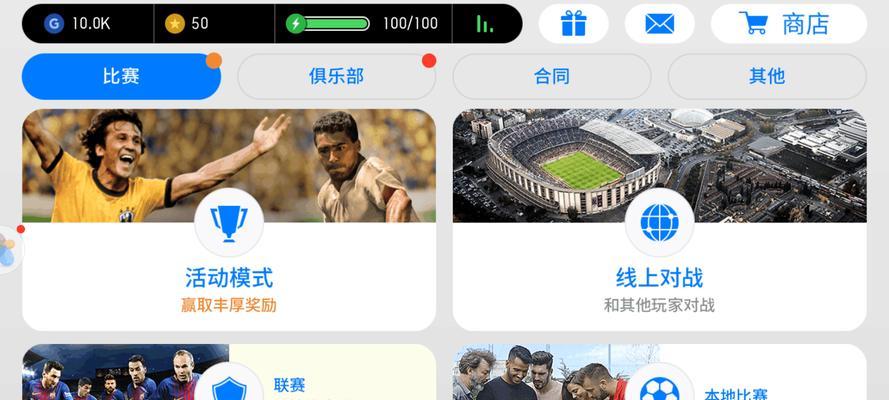Tap the floating balloon icon at left edge

click(x=7, y=249)
